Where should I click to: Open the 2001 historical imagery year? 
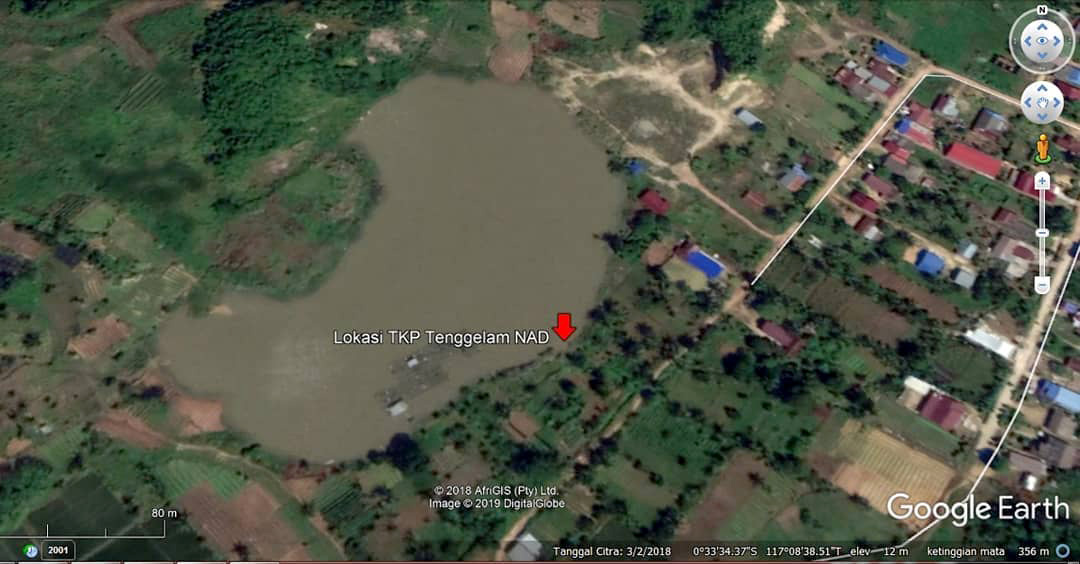click(59, 550)
